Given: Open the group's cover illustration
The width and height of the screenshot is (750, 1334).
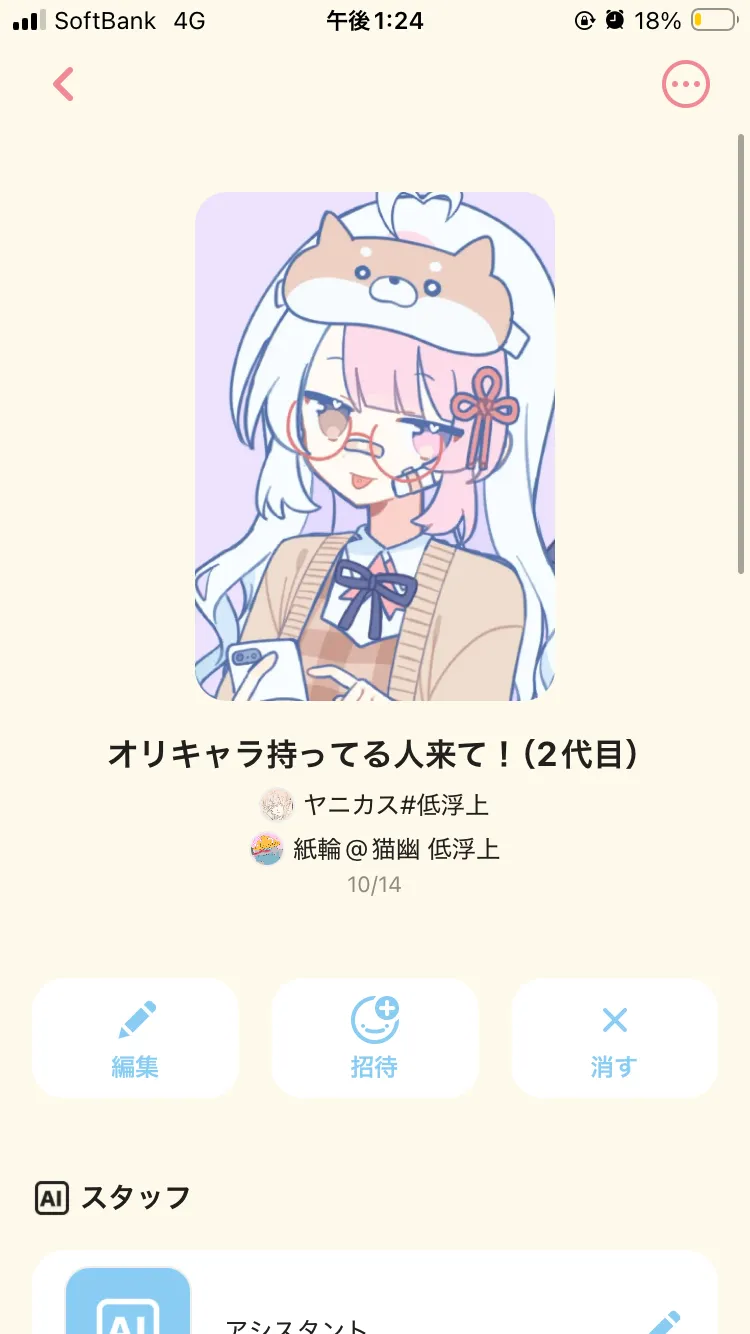Looking at the screenshot, I should 375,446.
